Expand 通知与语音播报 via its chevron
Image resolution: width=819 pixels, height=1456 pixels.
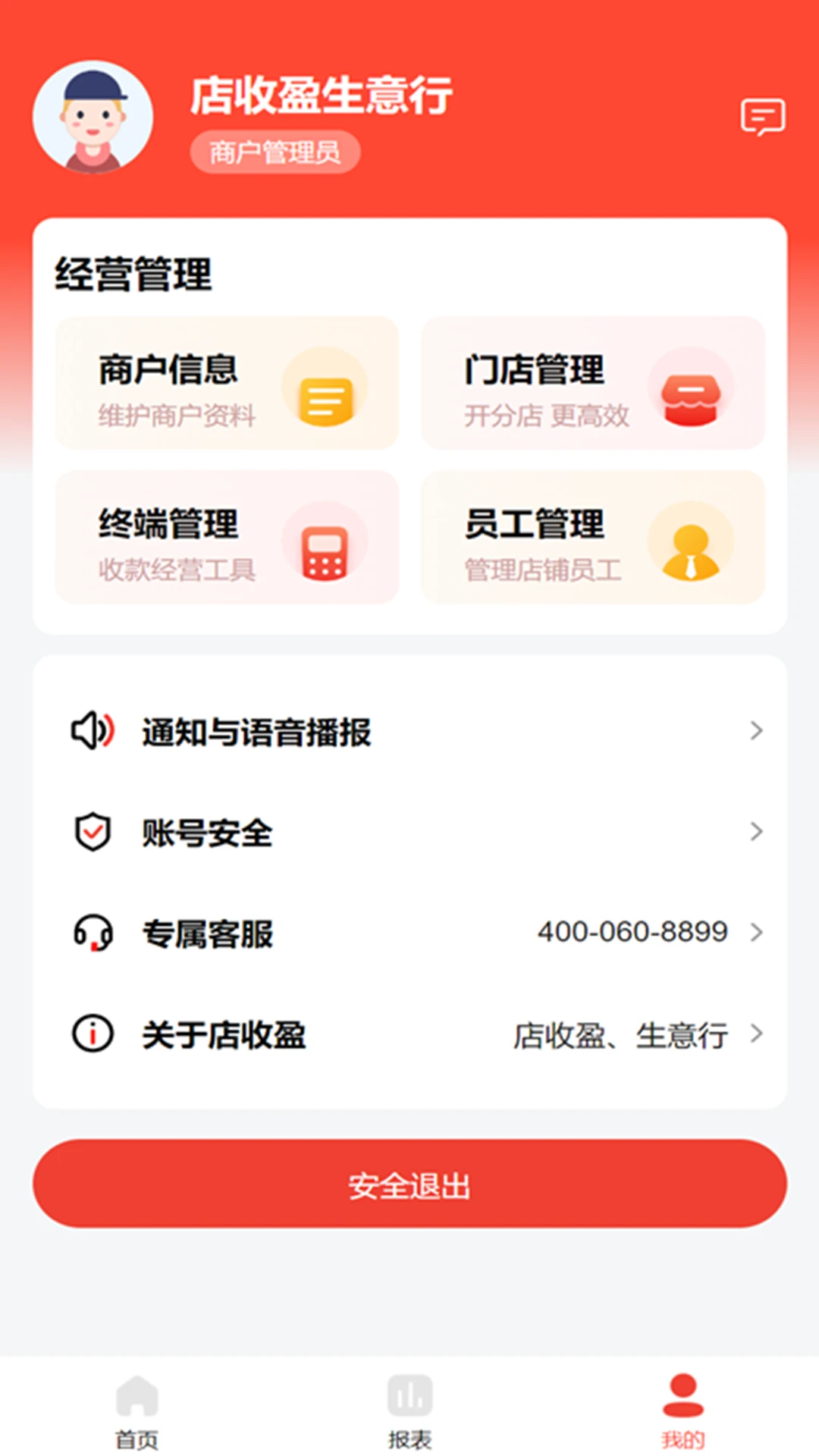756,731
